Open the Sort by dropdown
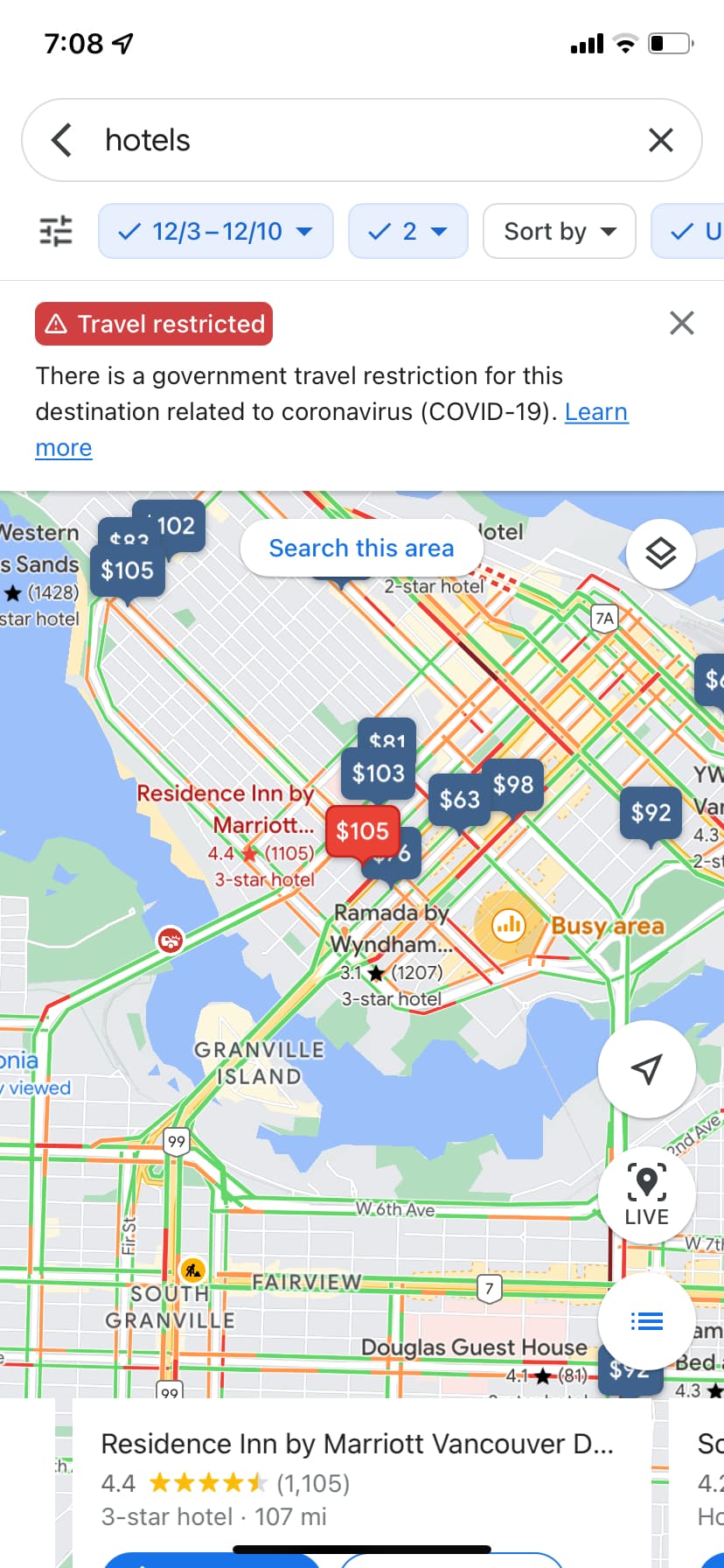 [x=559, y=231]
